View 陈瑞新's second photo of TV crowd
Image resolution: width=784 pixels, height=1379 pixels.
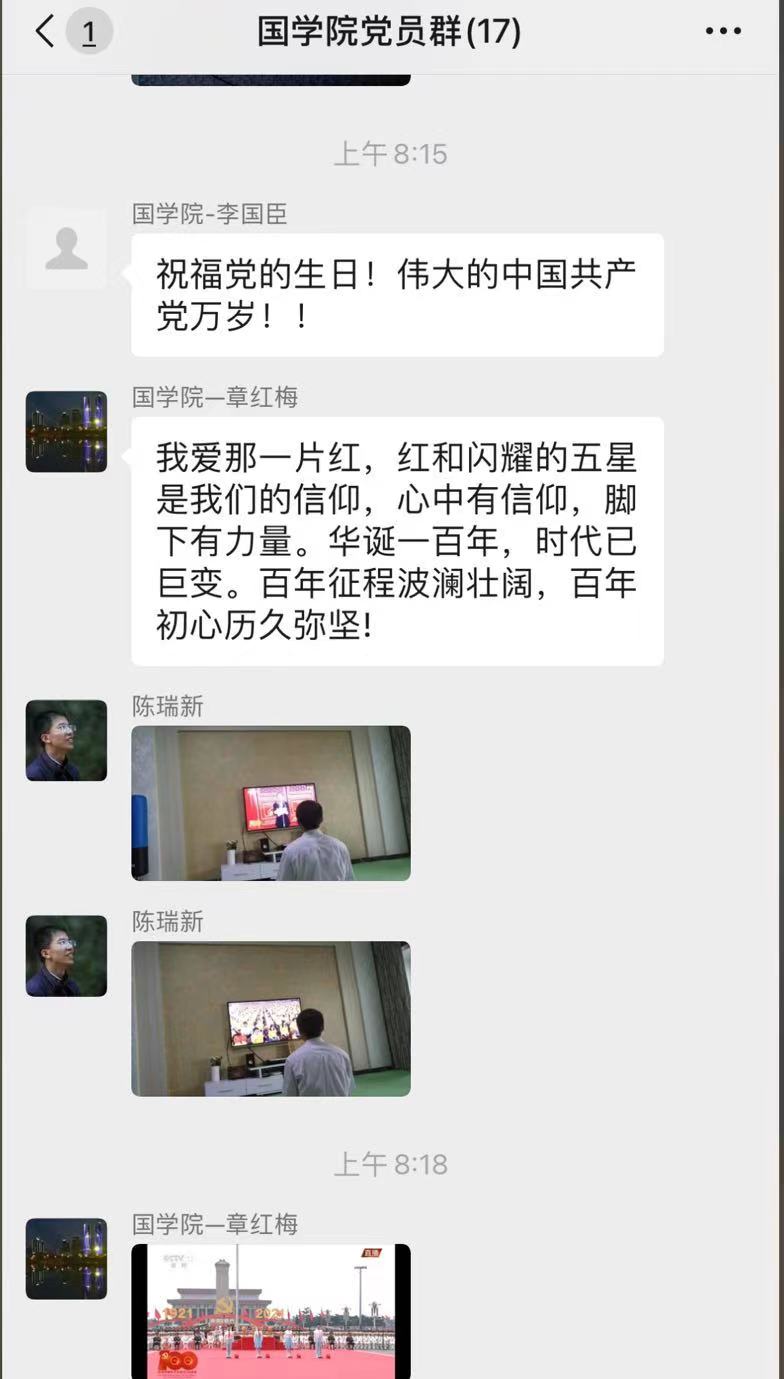click(x=271, y=1018)
